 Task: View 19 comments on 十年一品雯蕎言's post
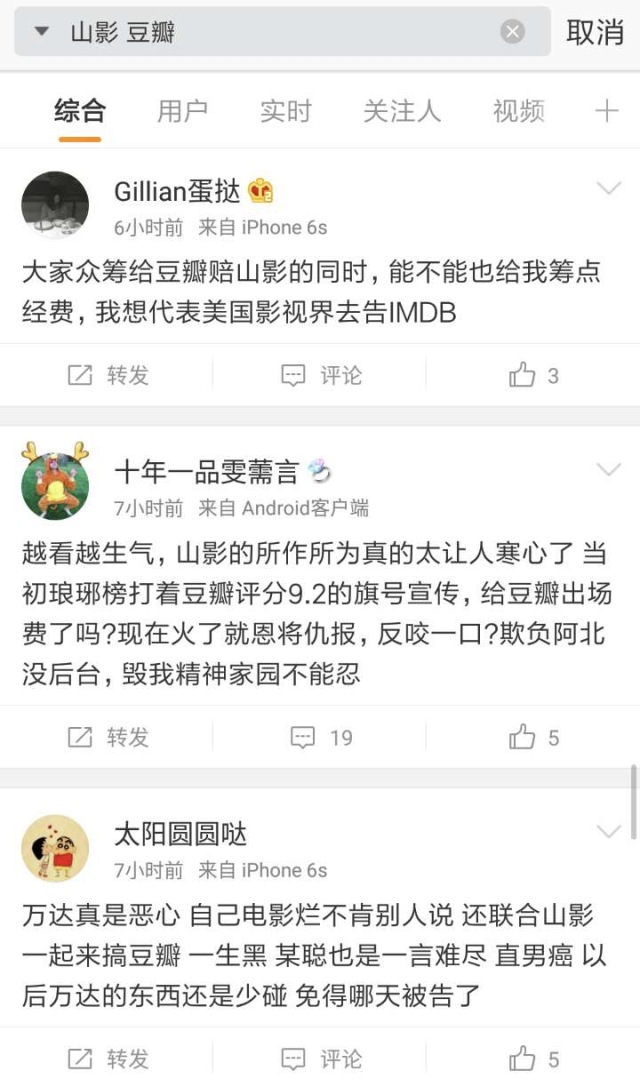pos(321,737)
